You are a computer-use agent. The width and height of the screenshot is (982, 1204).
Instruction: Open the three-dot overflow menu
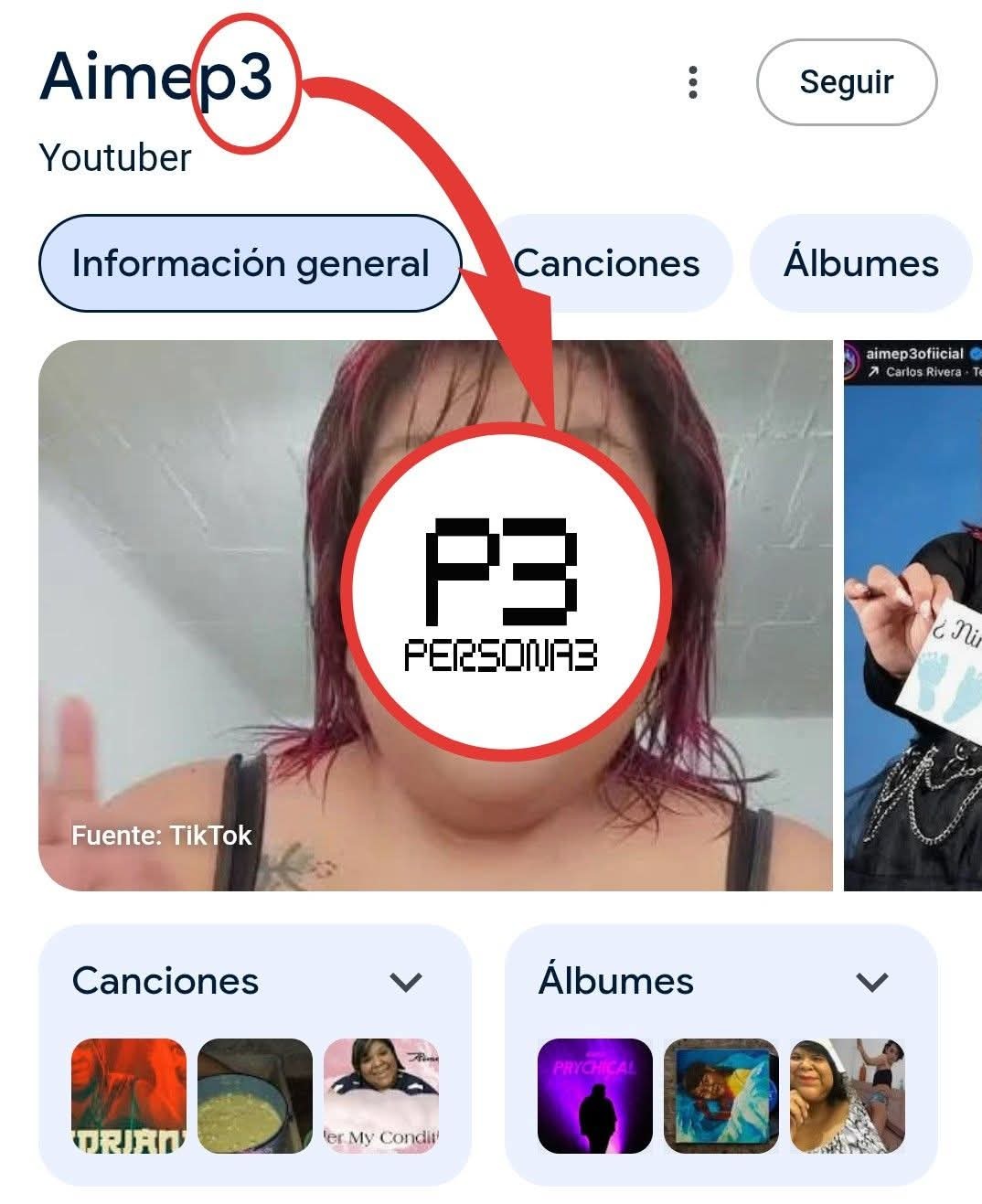693,82
